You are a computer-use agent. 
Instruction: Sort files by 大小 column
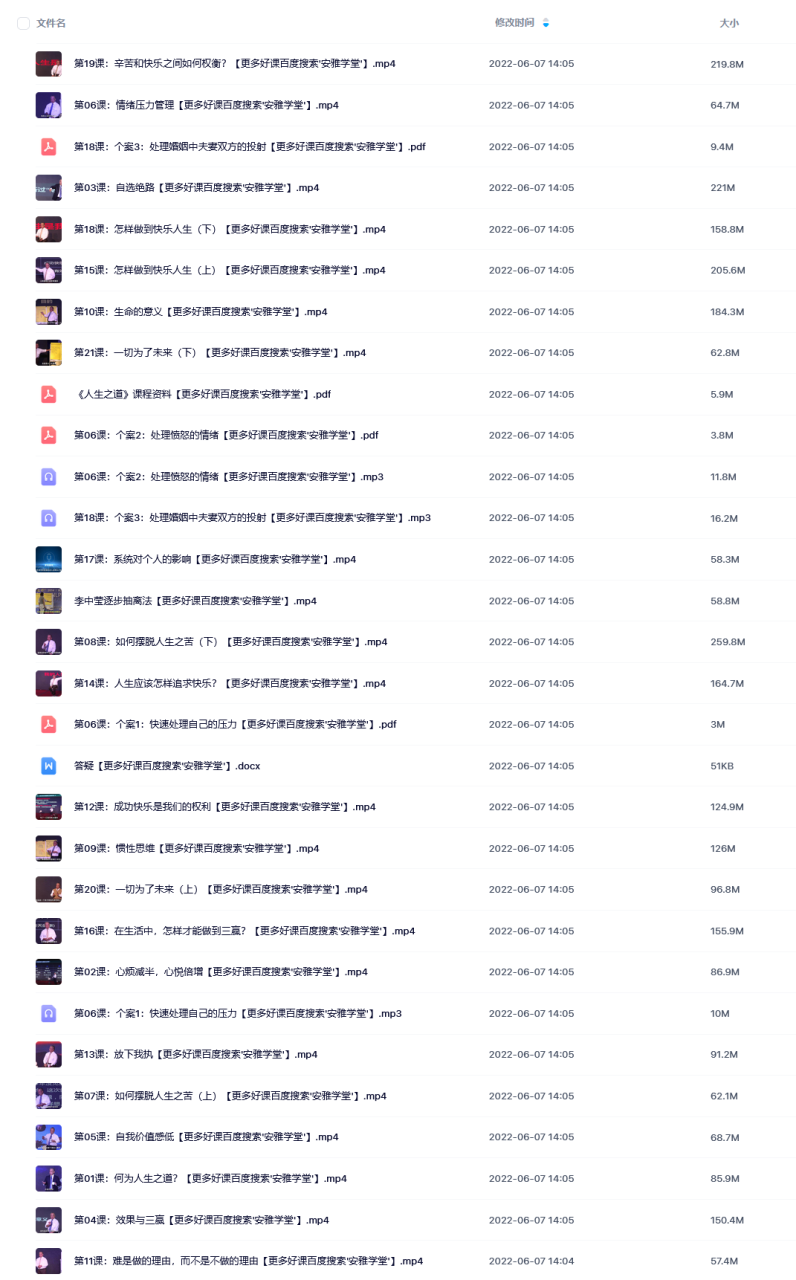click(728, 22)
